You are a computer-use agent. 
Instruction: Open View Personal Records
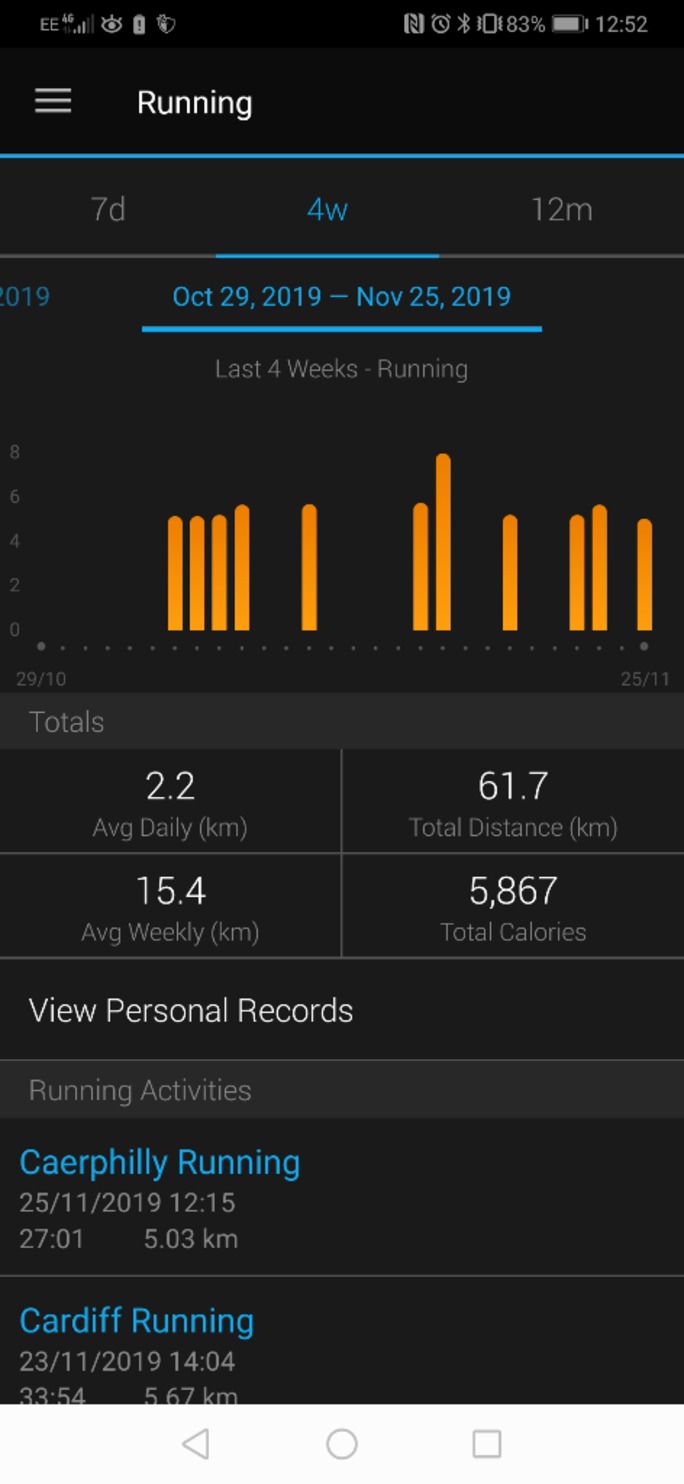click(342, 1010)
